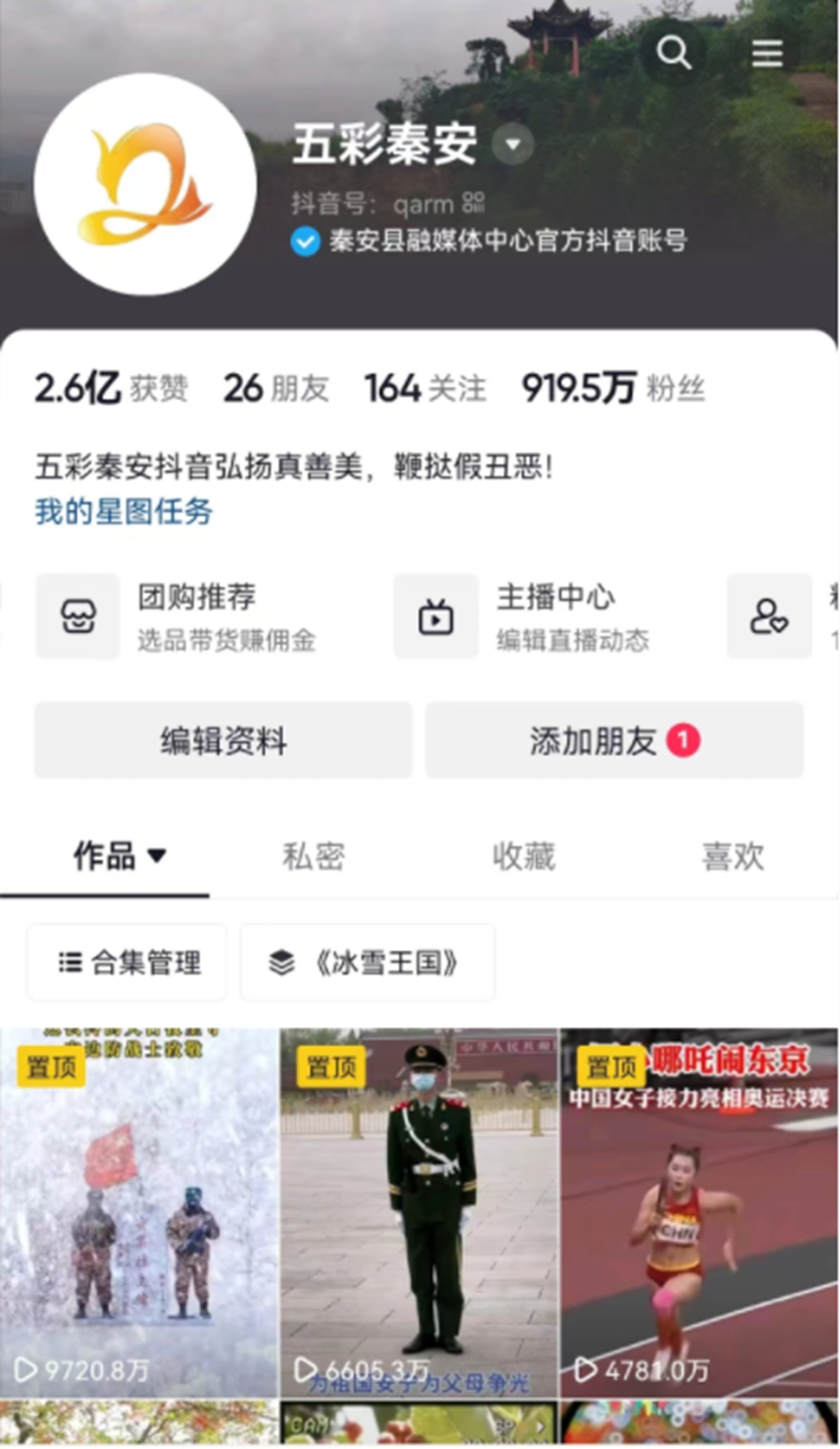The height and width of the screenshot is (1449, 840).
Task: View the 919.5万 粉丝 list
Action: (x=613, y=388)
